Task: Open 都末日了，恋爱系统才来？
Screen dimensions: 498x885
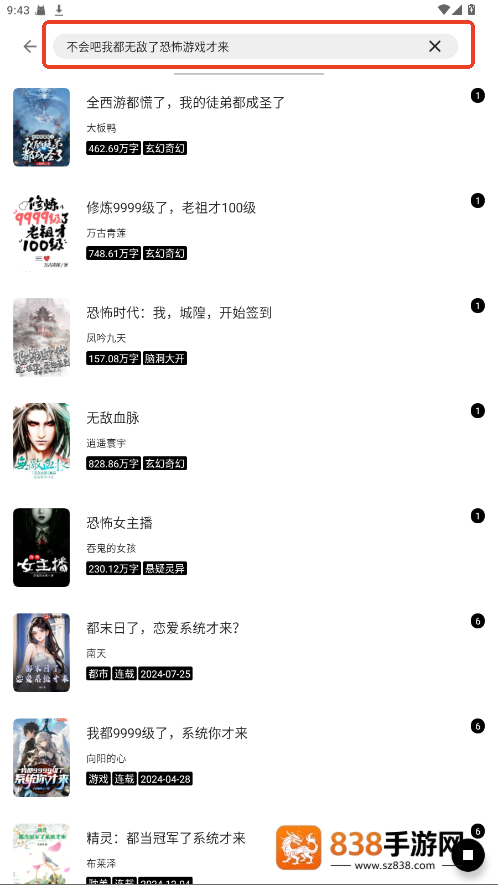Action: [249, 652]
